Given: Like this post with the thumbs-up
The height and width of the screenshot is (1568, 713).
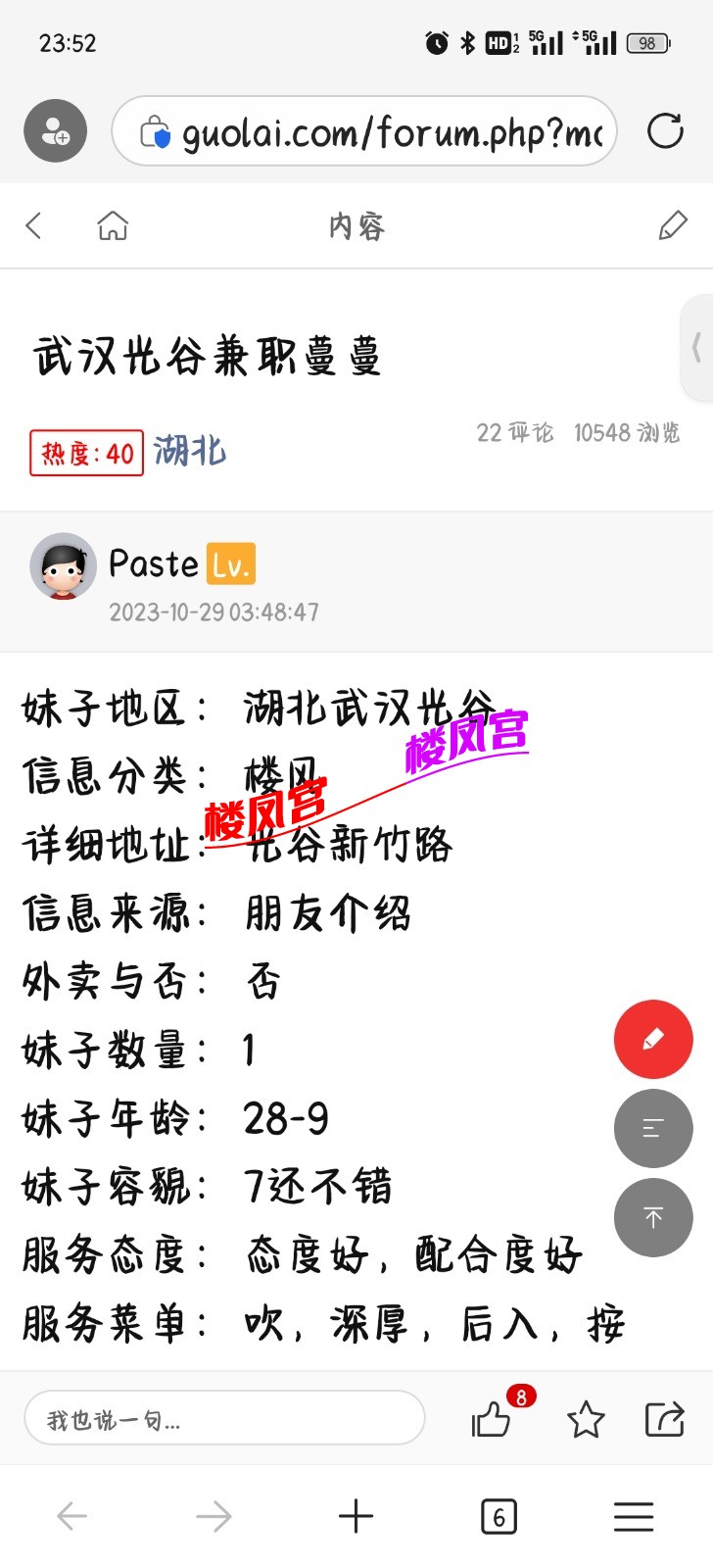Looking at the screenshot, I should [x=492, y=1418].
